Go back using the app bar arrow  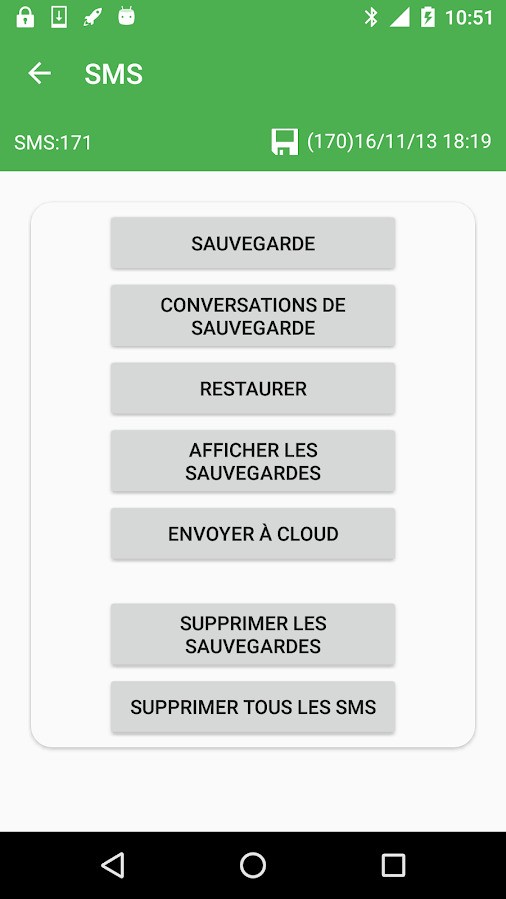40,73
